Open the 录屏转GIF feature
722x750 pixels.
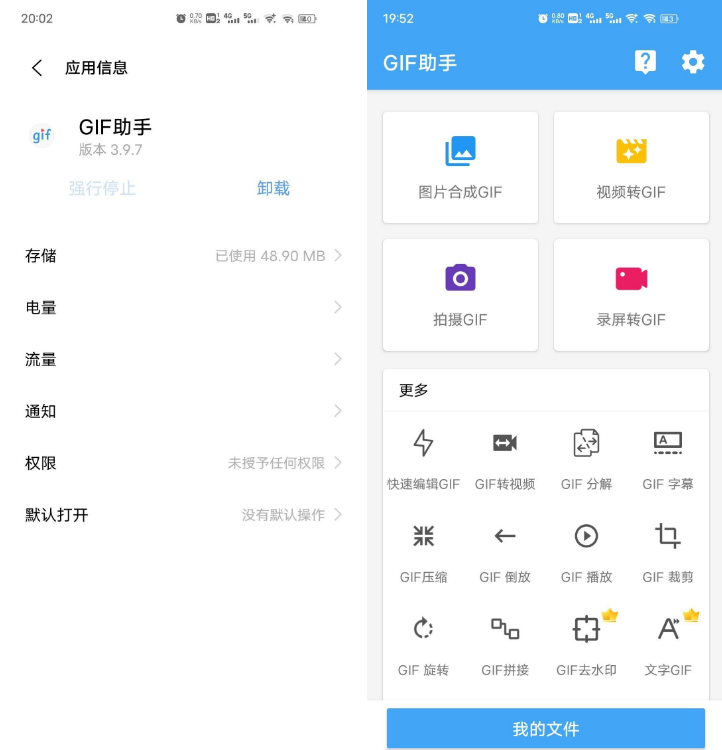tap(631, 293)
